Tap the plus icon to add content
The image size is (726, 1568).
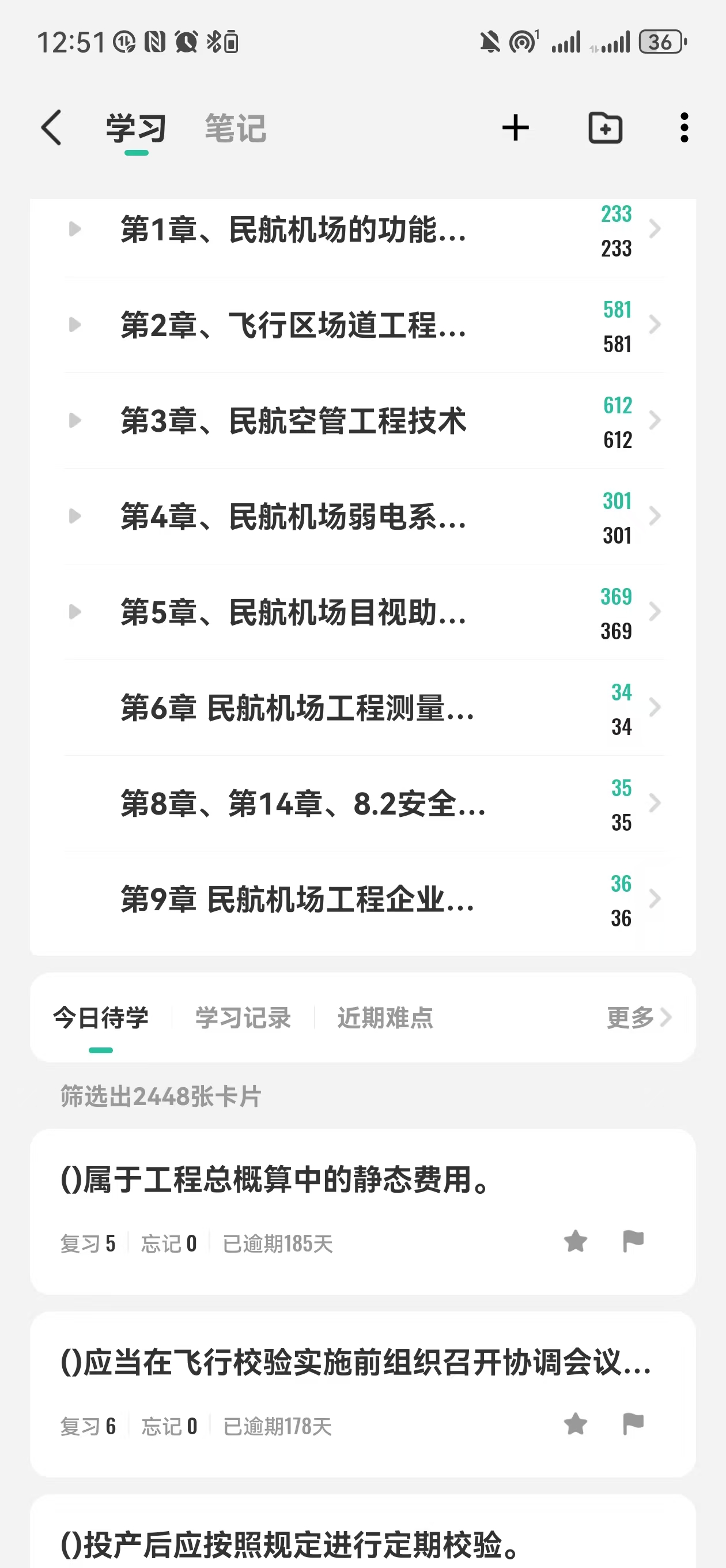click(516, 128)
